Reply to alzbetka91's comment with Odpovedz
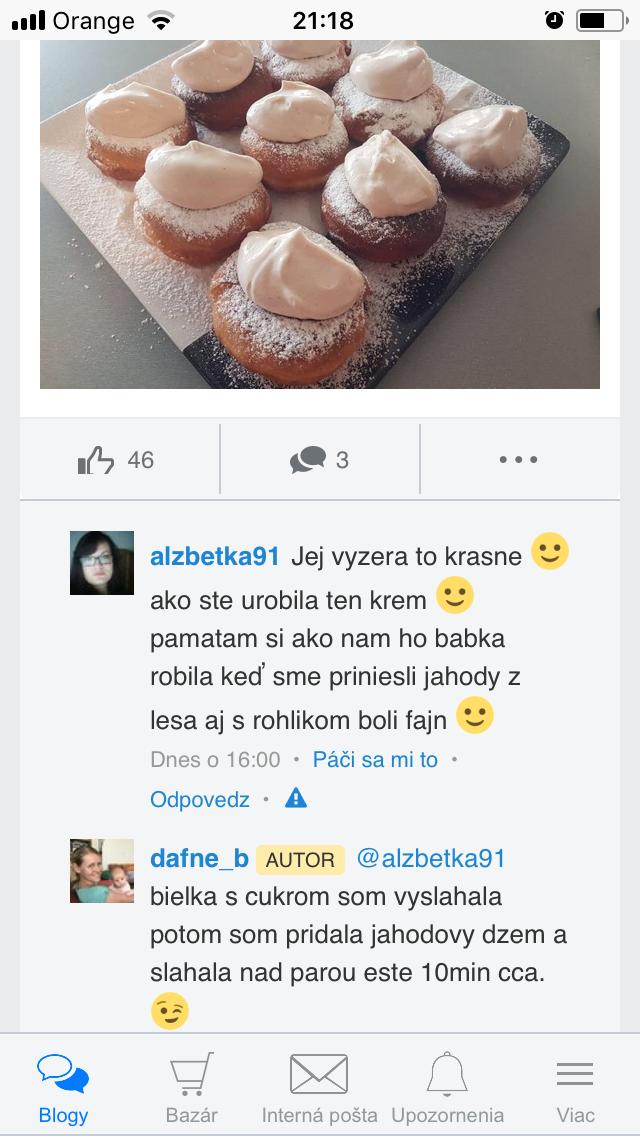The image size is (640, 1136). point(199,799)
